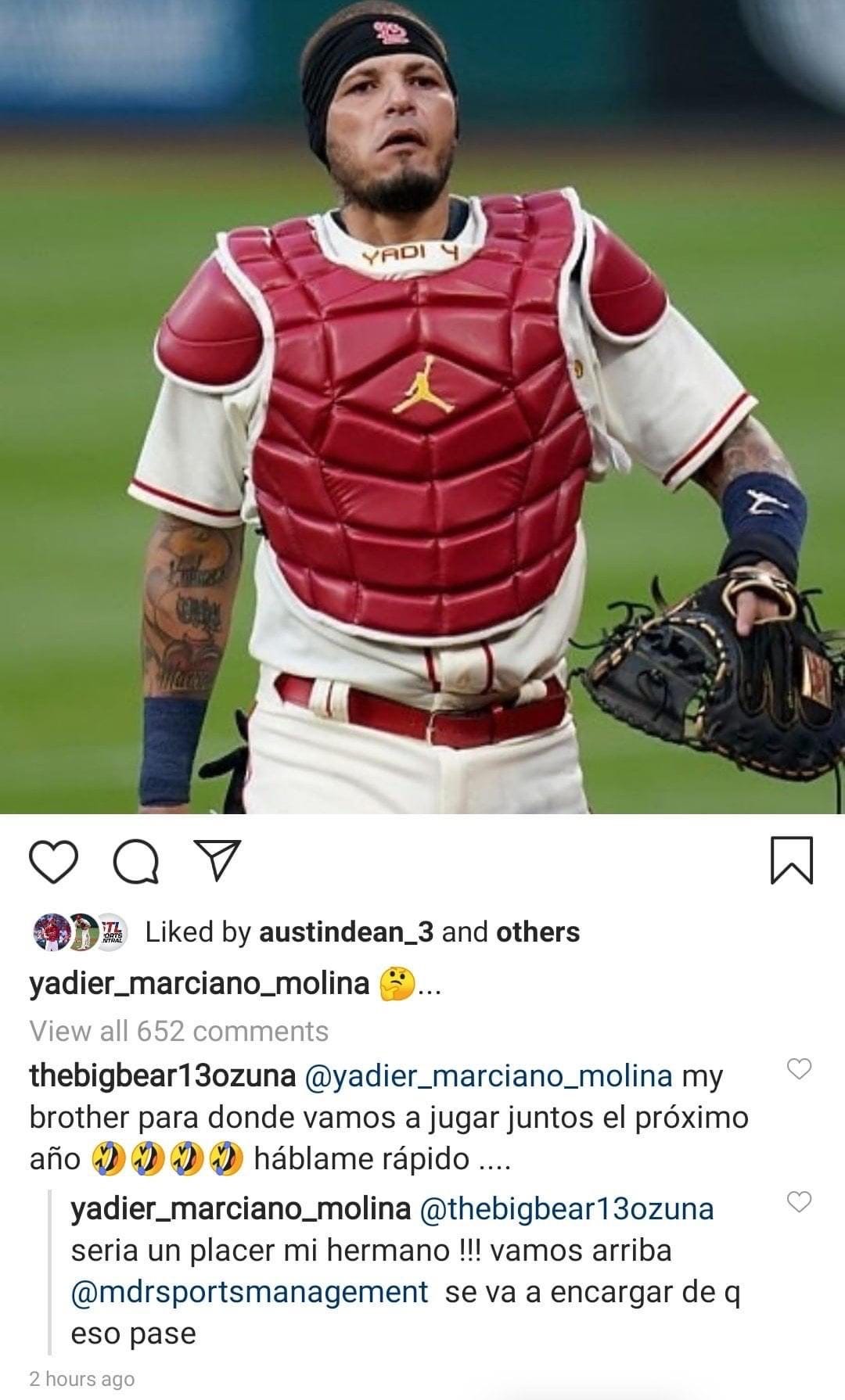
Task: Like yadier_marciano_molina's reply comment
Action: click(x=798, y=1201)
